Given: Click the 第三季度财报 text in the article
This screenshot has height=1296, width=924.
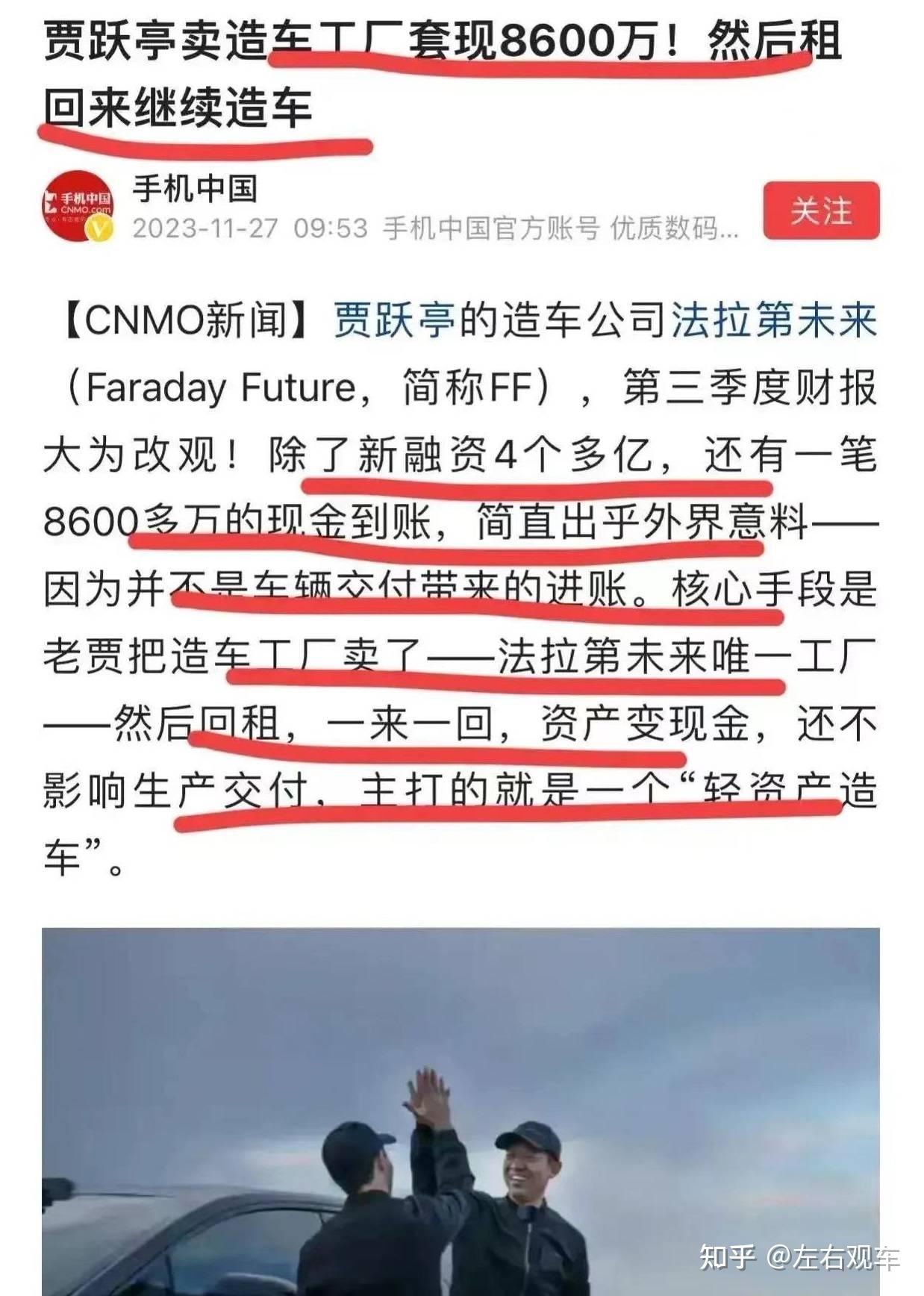Looking at the screenshot, I should click(751, 388).
